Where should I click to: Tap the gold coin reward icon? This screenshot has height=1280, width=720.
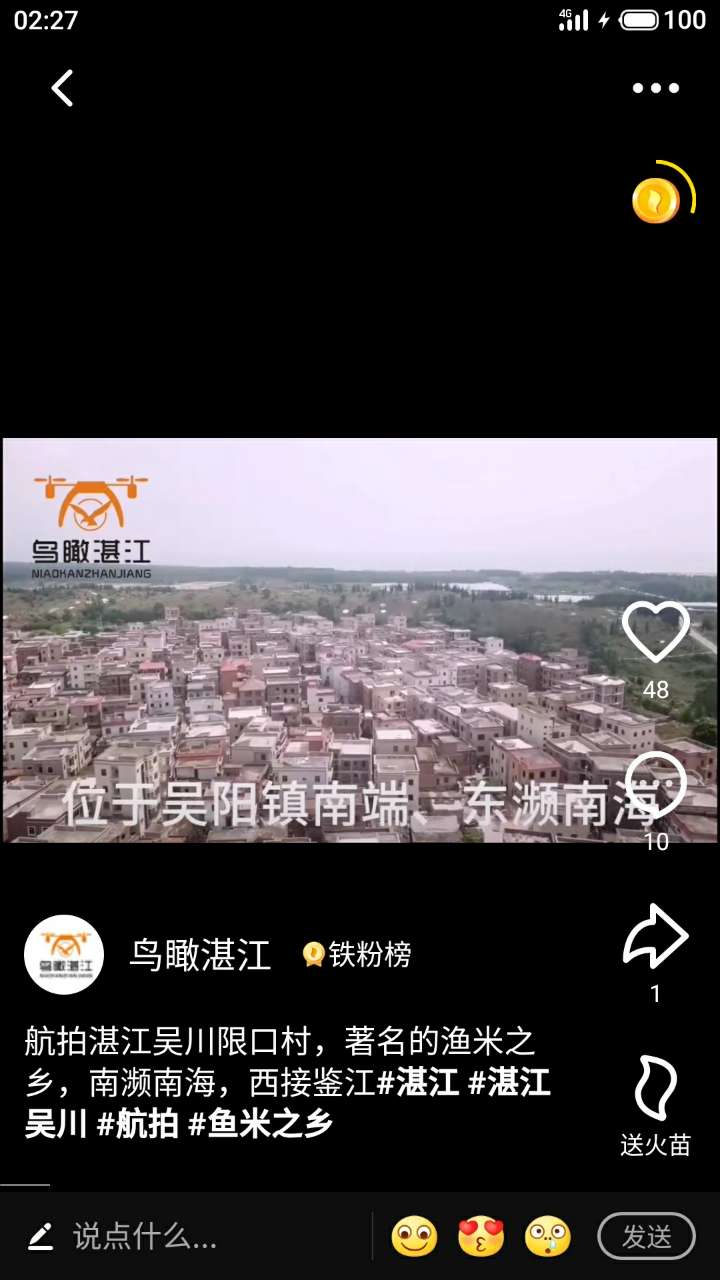point(656,200)
